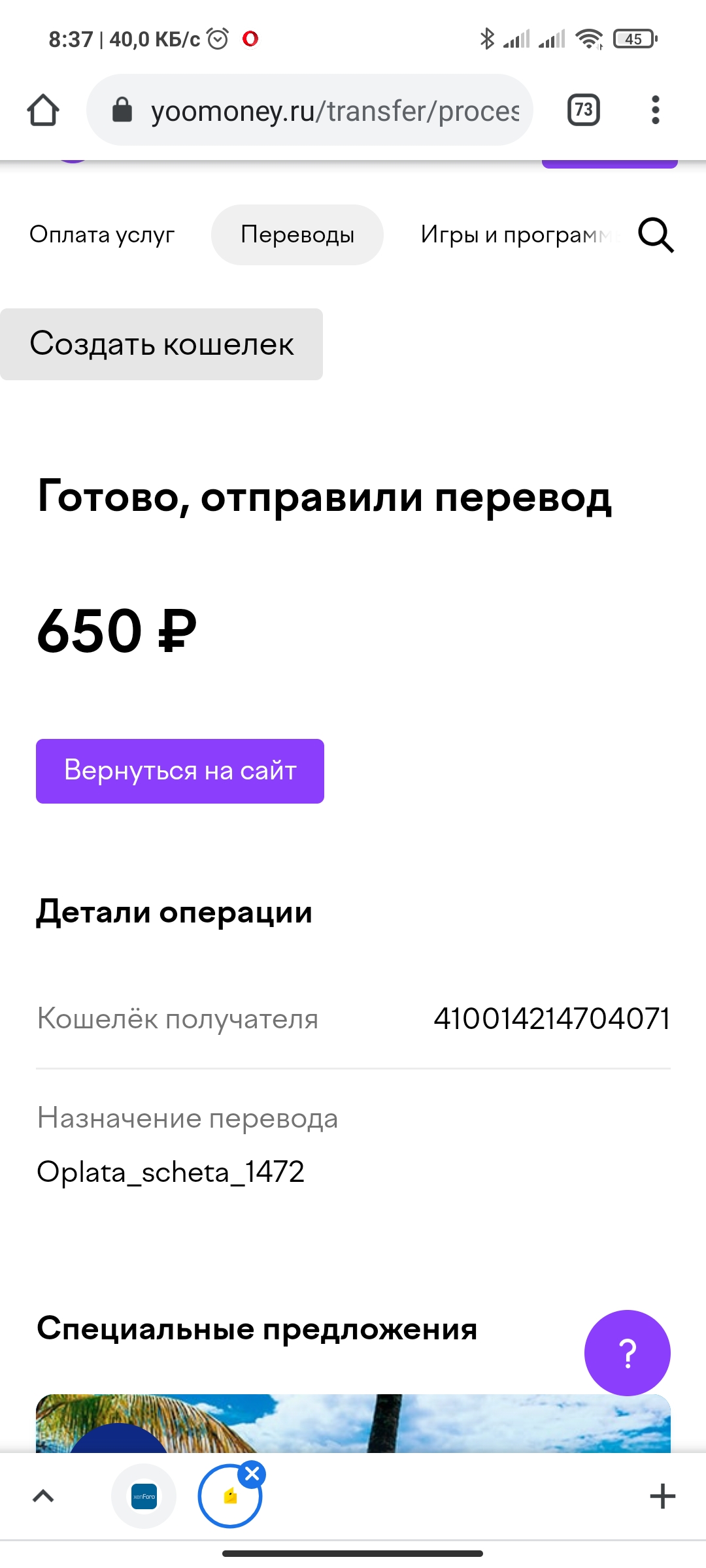
Task: Open the site search magnifier
Action: click(x=656, y=235)
